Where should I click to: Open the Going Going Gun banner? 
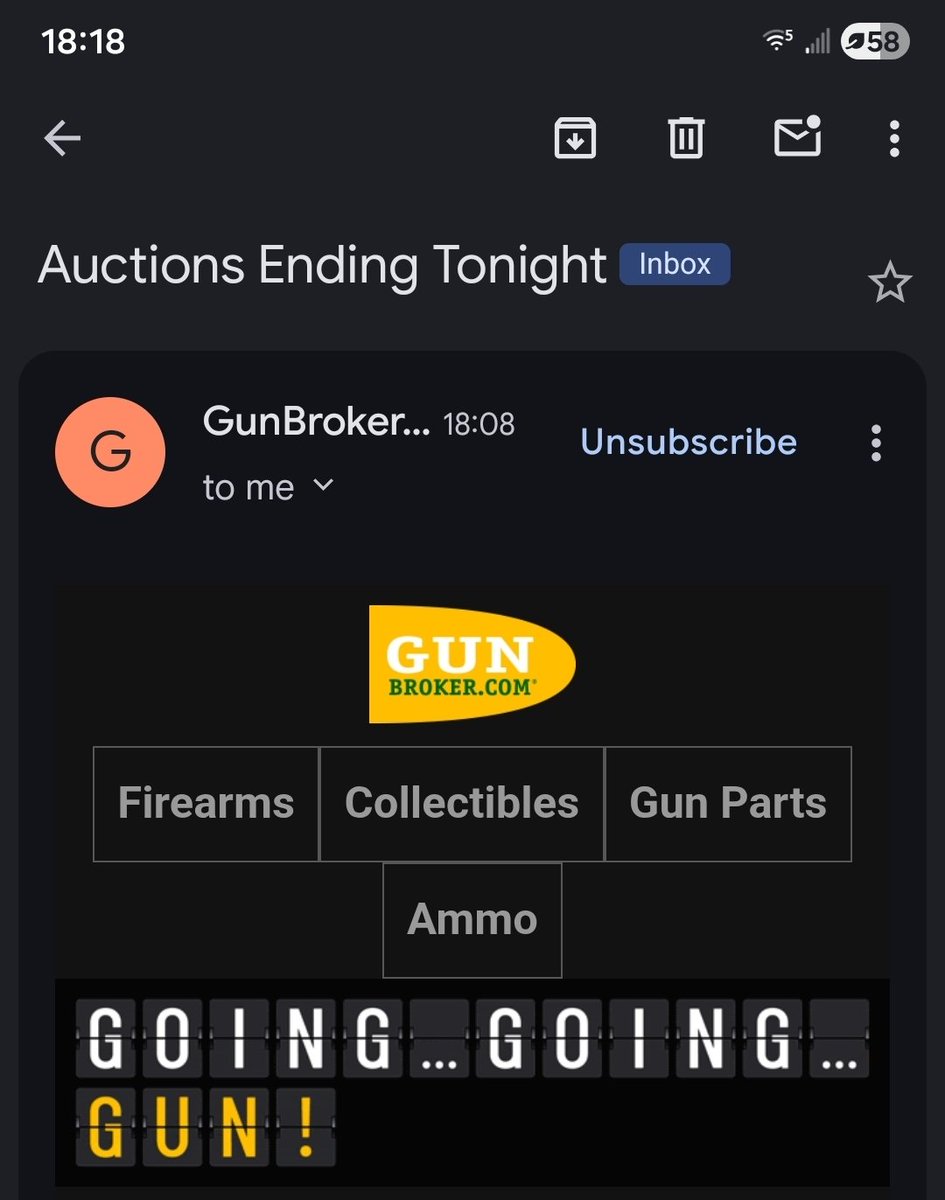472,1082
